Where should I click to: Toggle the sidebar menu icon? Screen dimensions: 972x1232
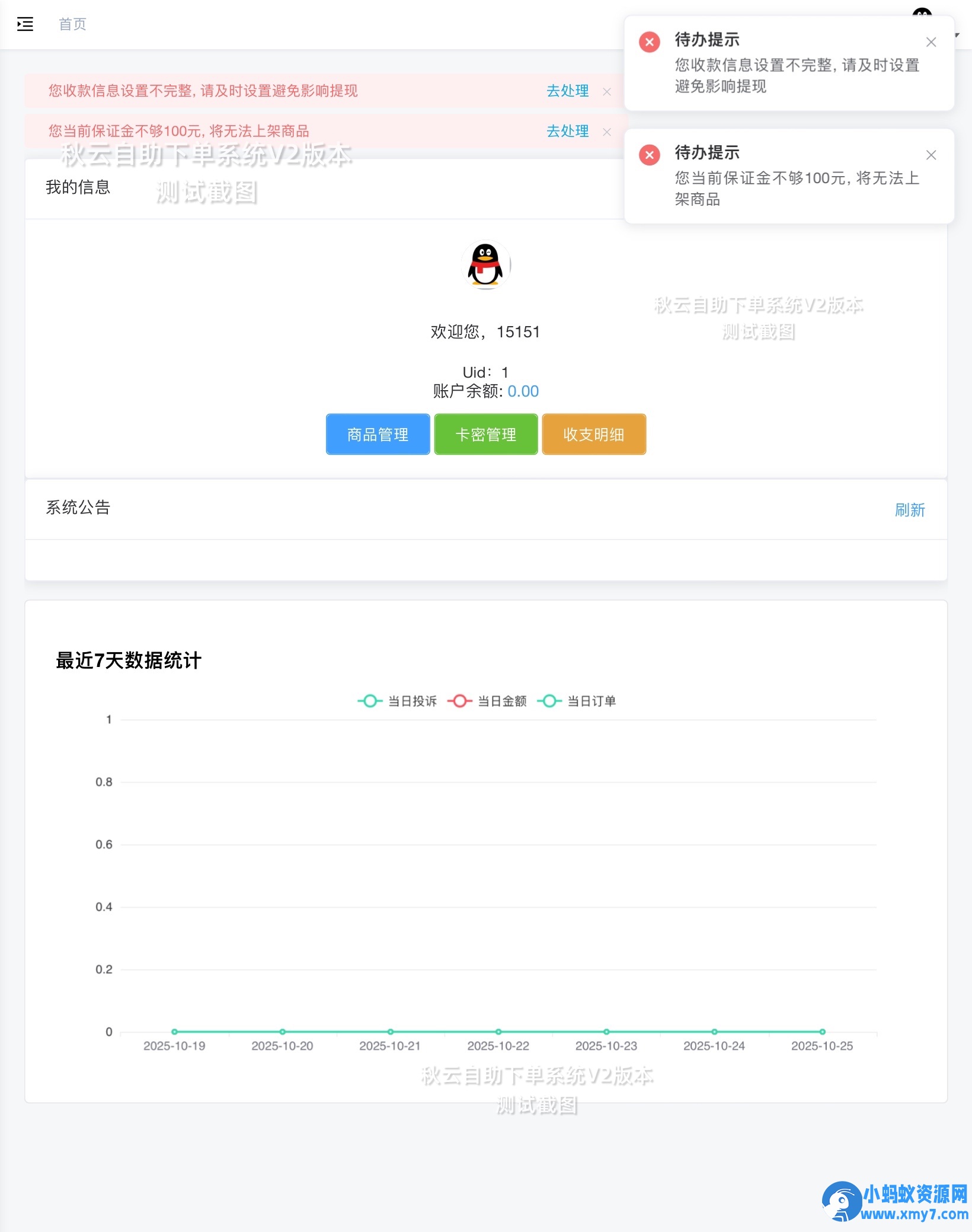[25, 24]
